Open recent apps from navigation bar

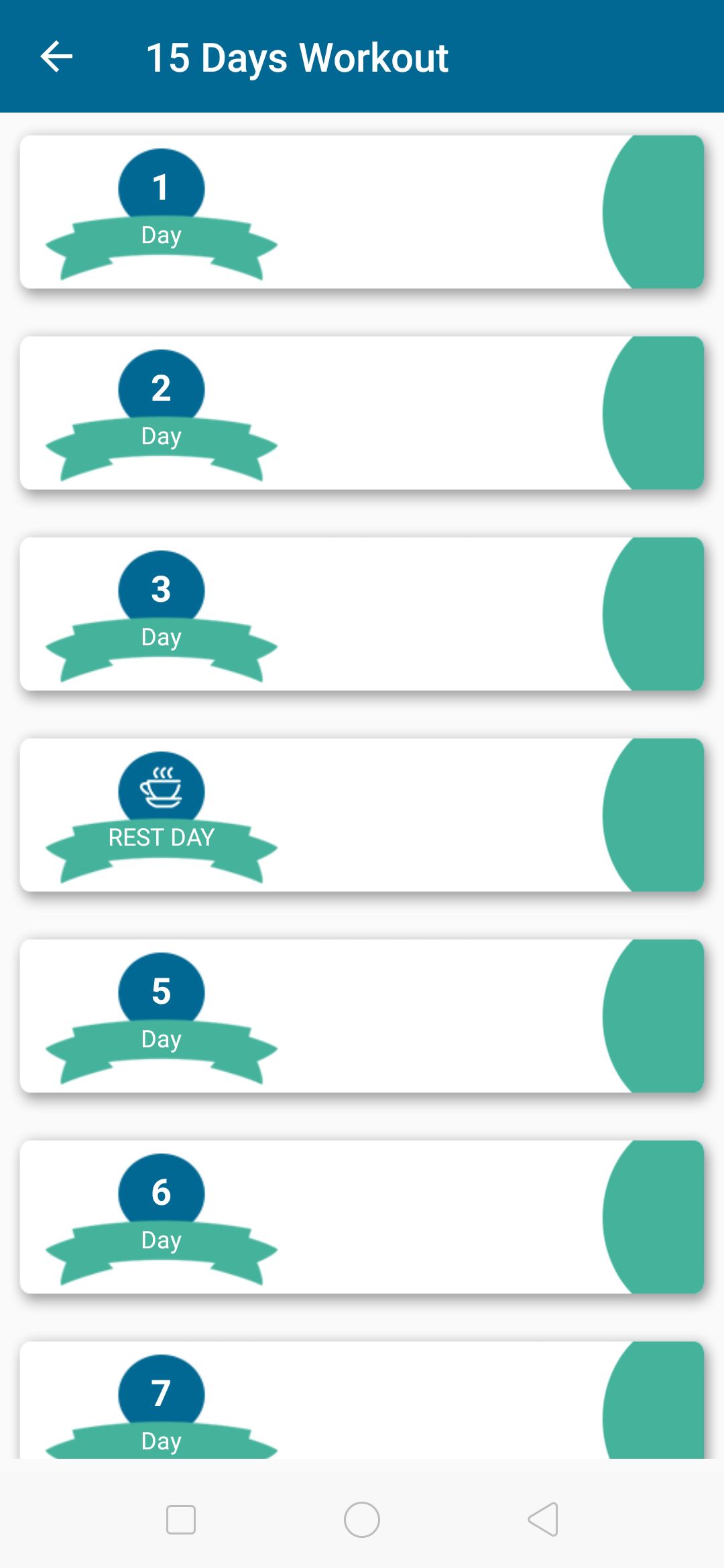(x=181, y=1519)
